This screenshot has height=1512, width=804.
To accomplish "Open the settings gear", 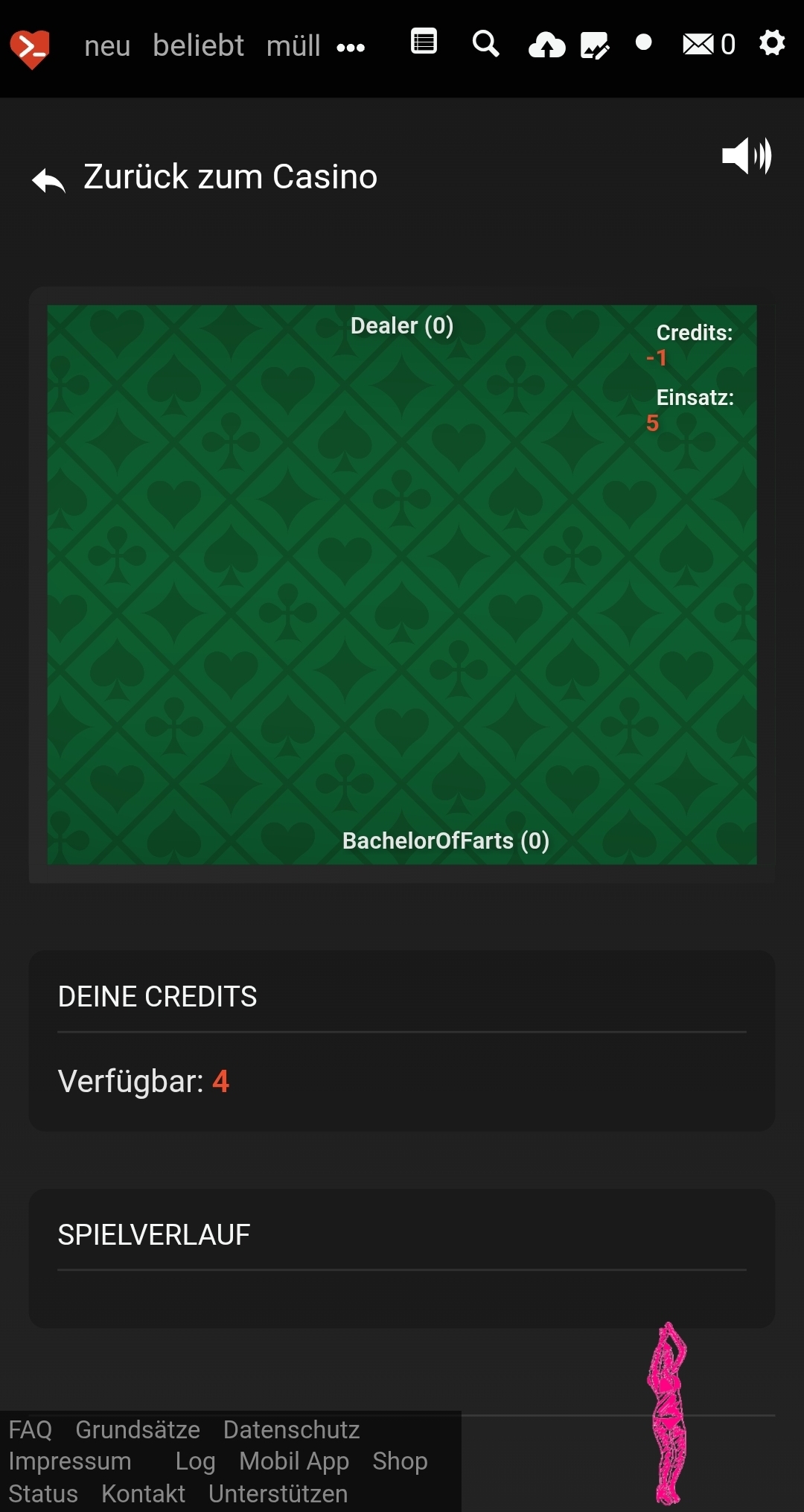I will coord(772,43).
